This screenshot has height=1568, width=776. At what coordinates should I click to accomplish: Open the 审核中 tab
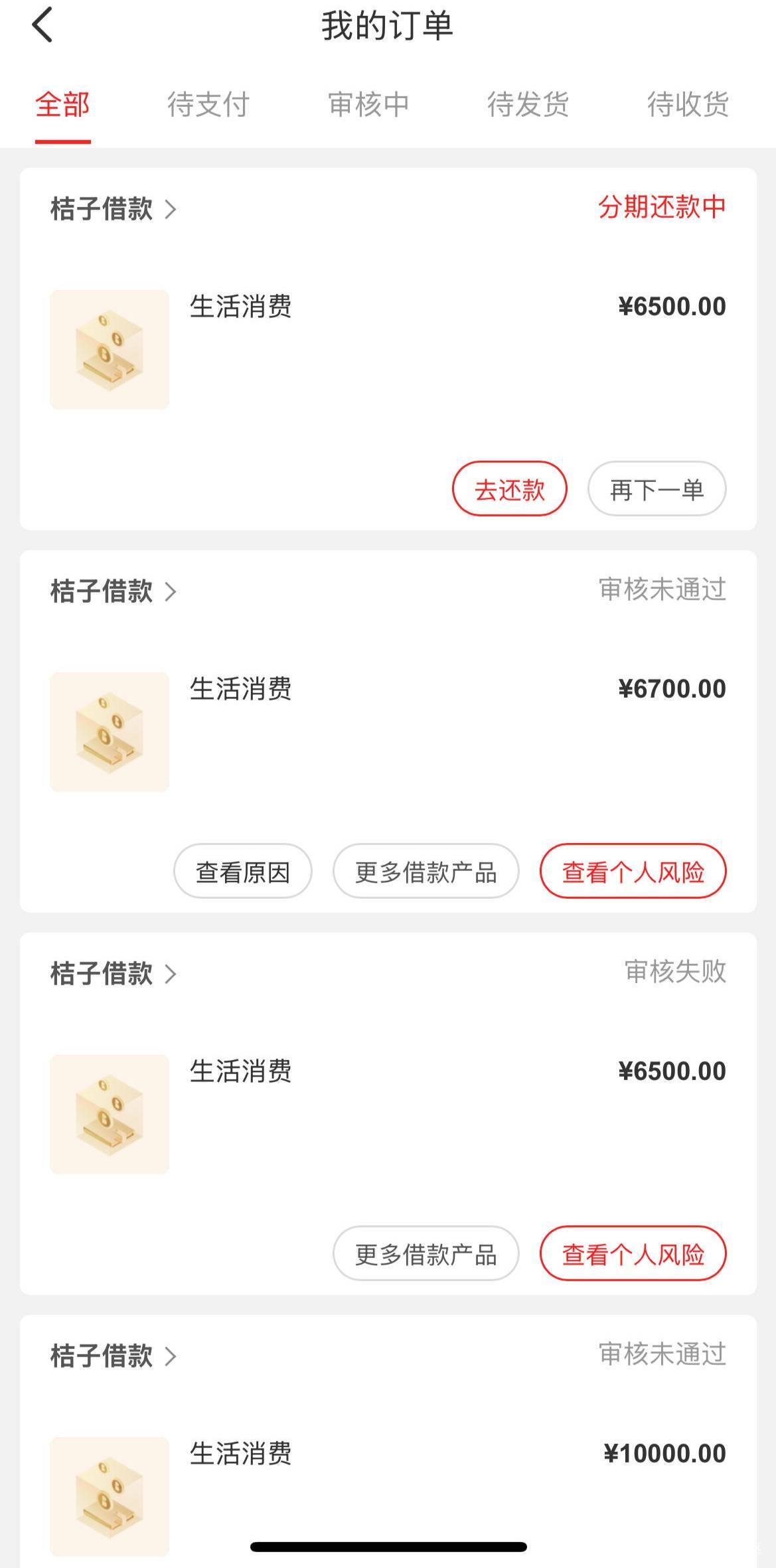click(368, 105)
